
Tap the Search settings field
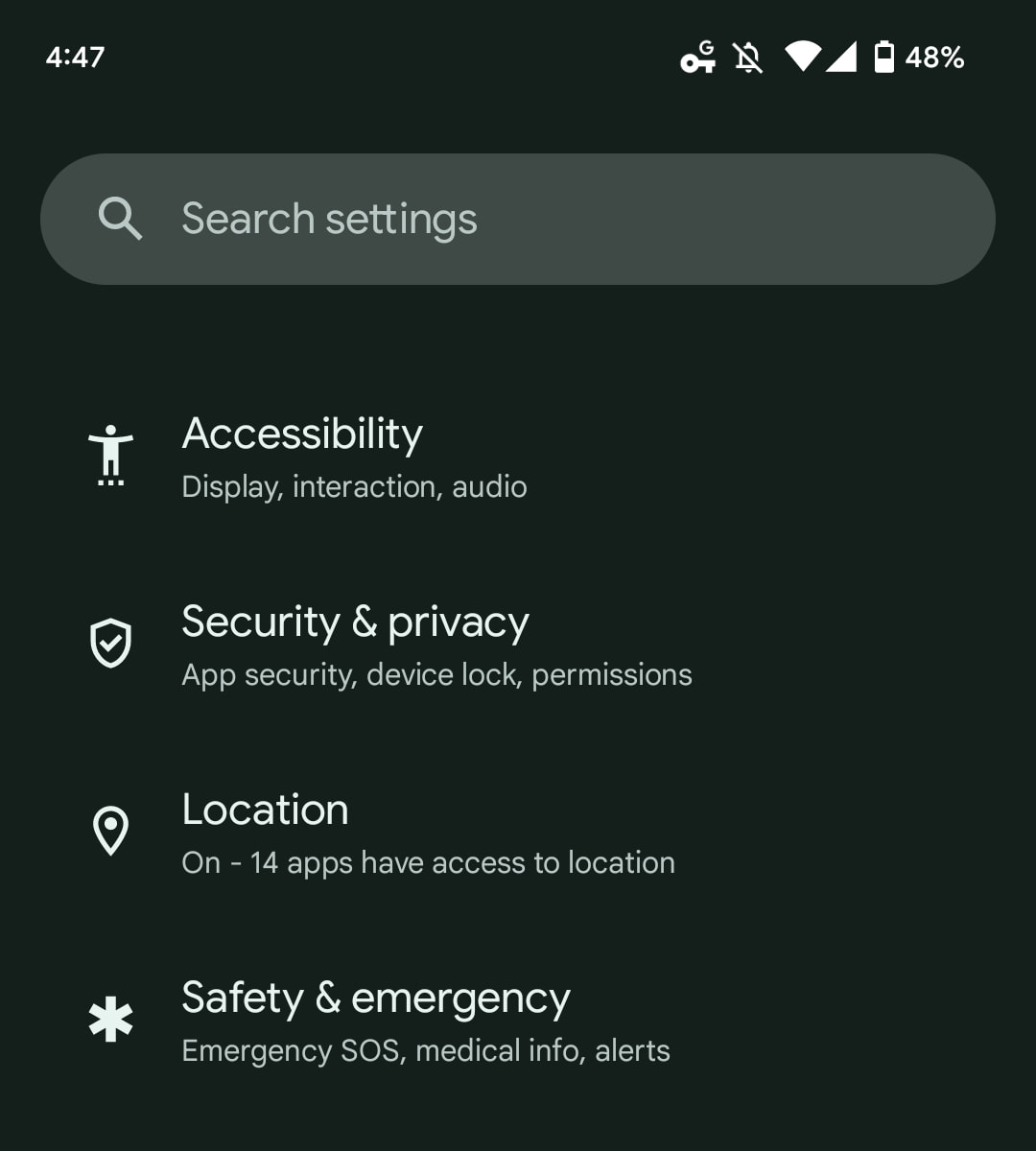coord(518,219)
